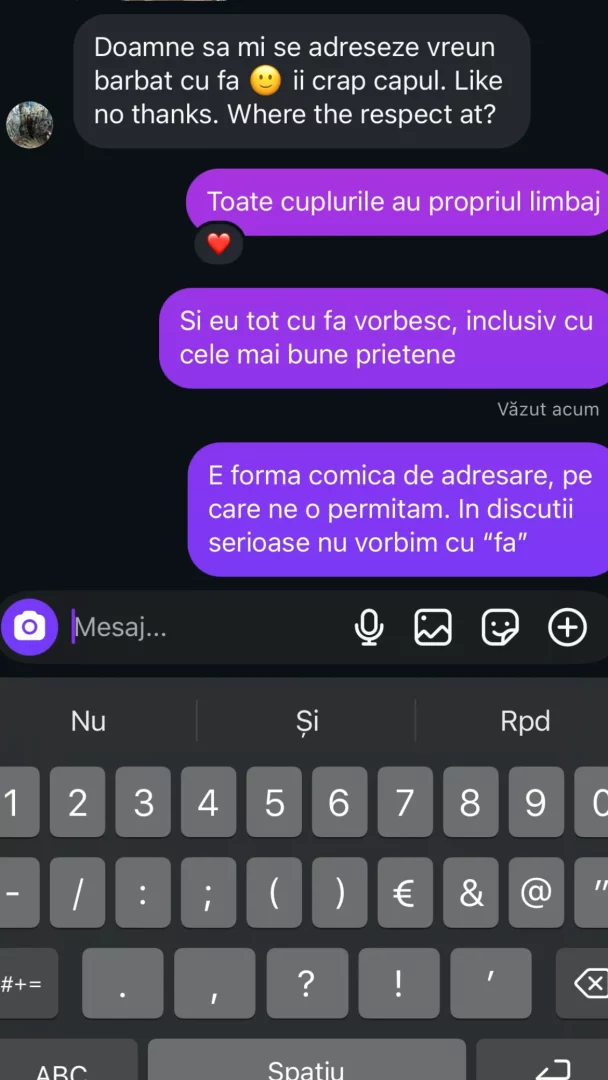This screenshot has width=608, height=1080.
Task: Open more options with the plus icon
Action: tap(567, 627)
